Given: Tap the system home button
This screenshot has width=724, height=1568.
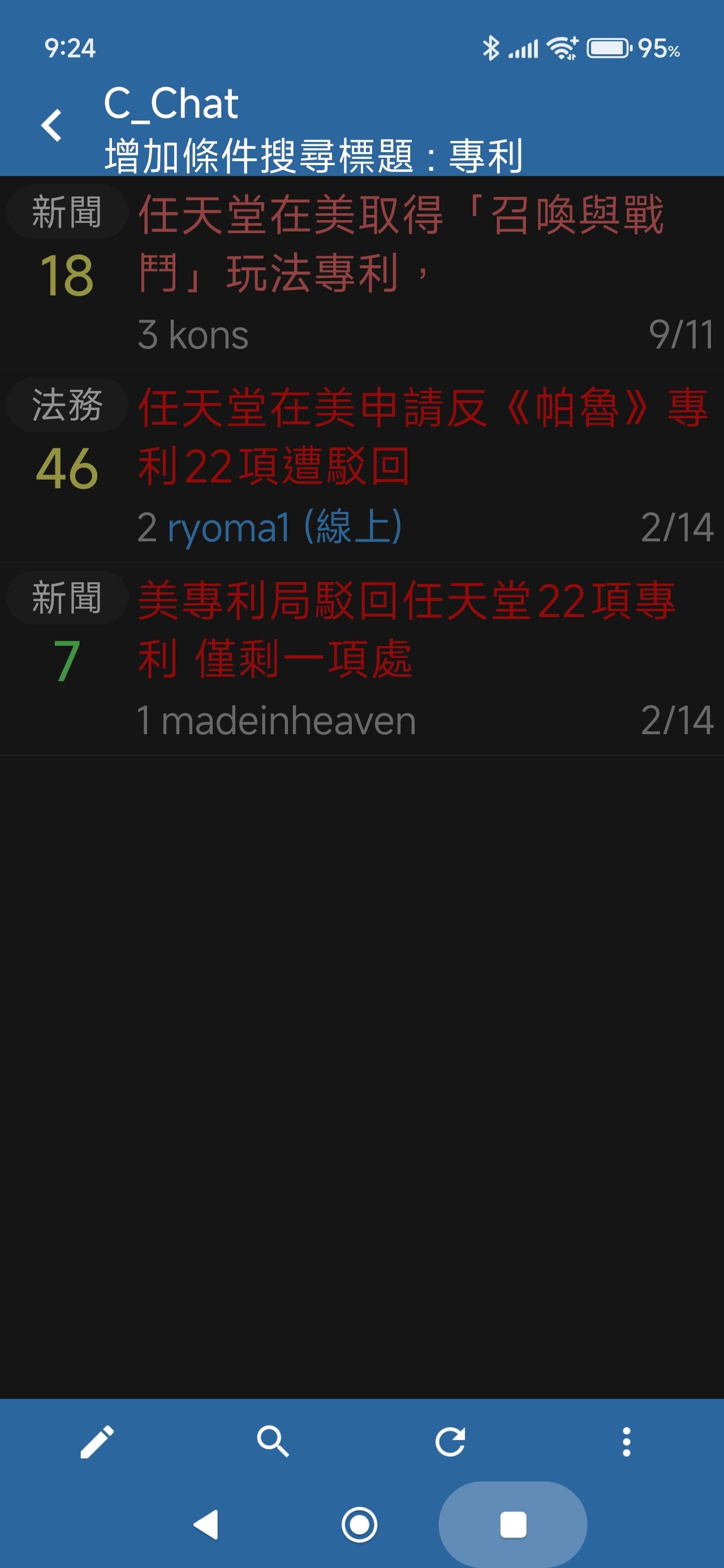Looking at the screenshot, I should point(359,1524).
